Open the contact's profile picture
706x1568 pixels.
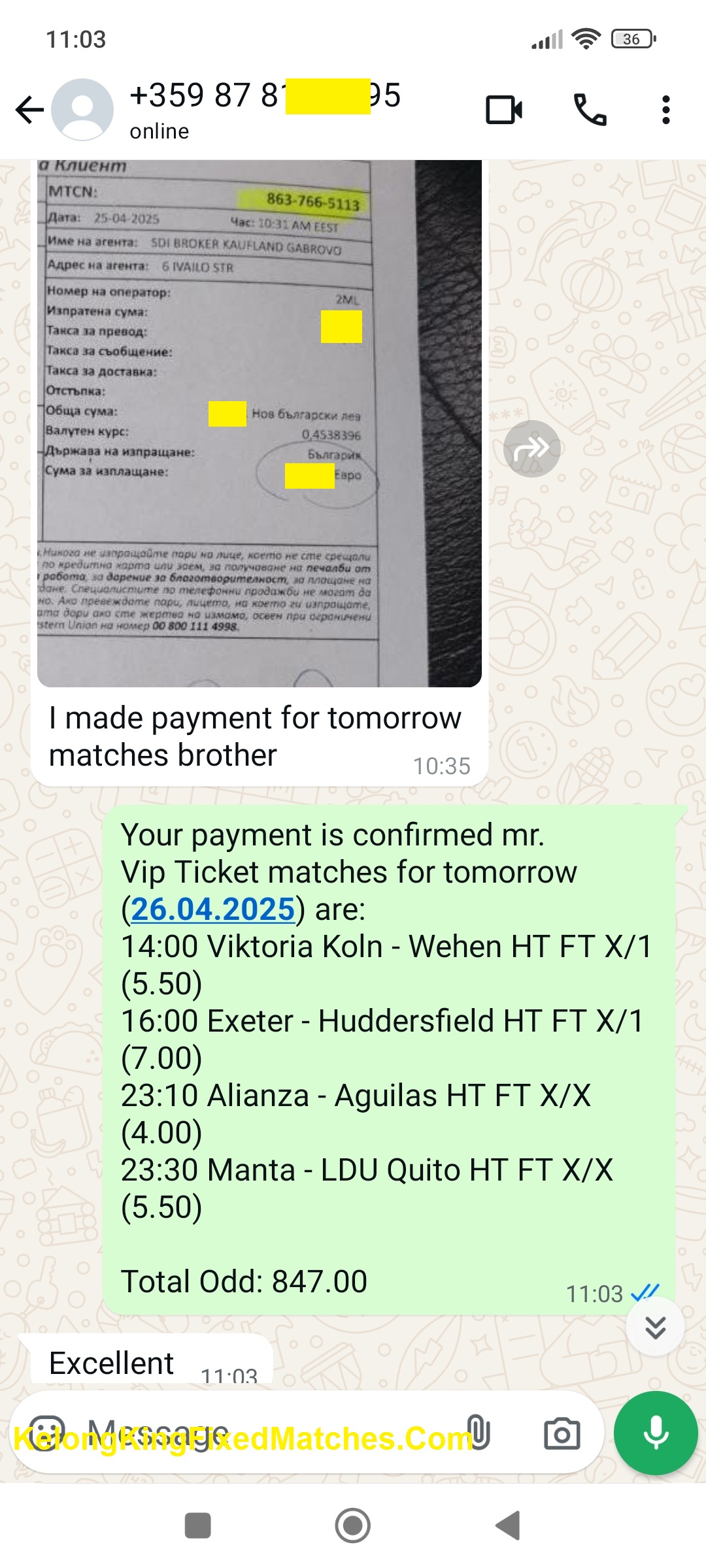point(82,110)
